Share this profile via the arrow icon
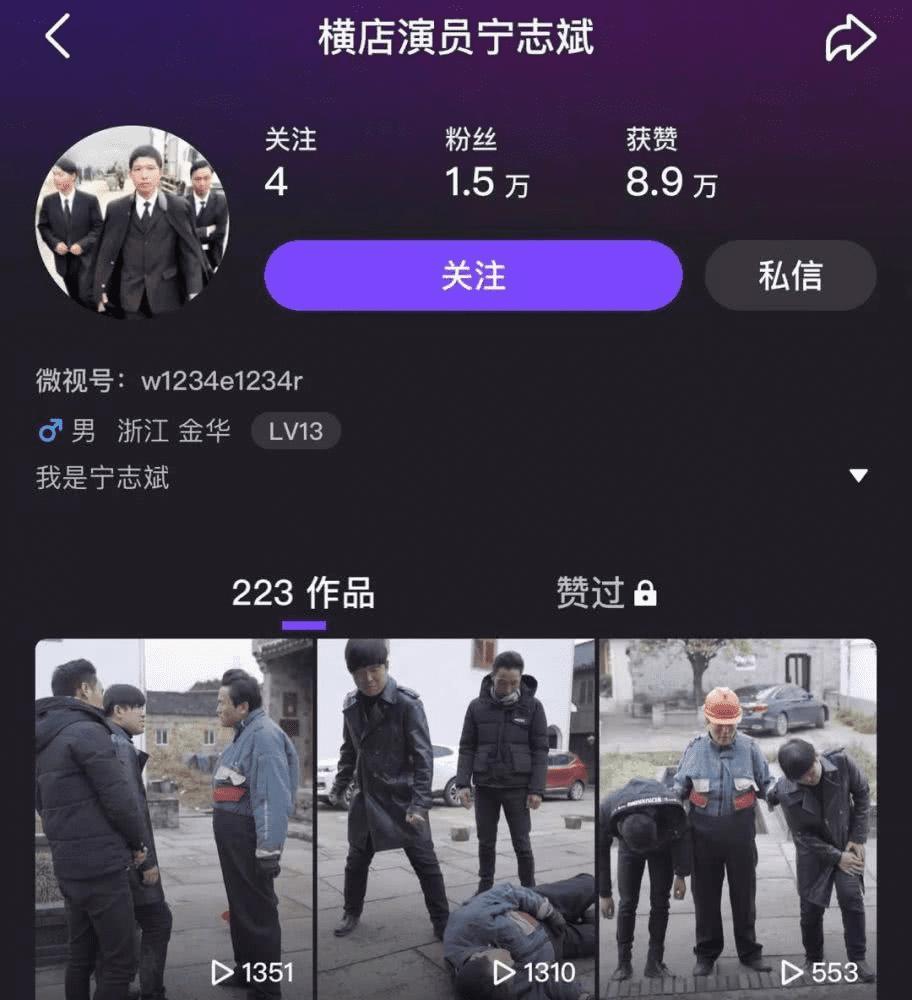The image size is (912, 1000). 851,39
